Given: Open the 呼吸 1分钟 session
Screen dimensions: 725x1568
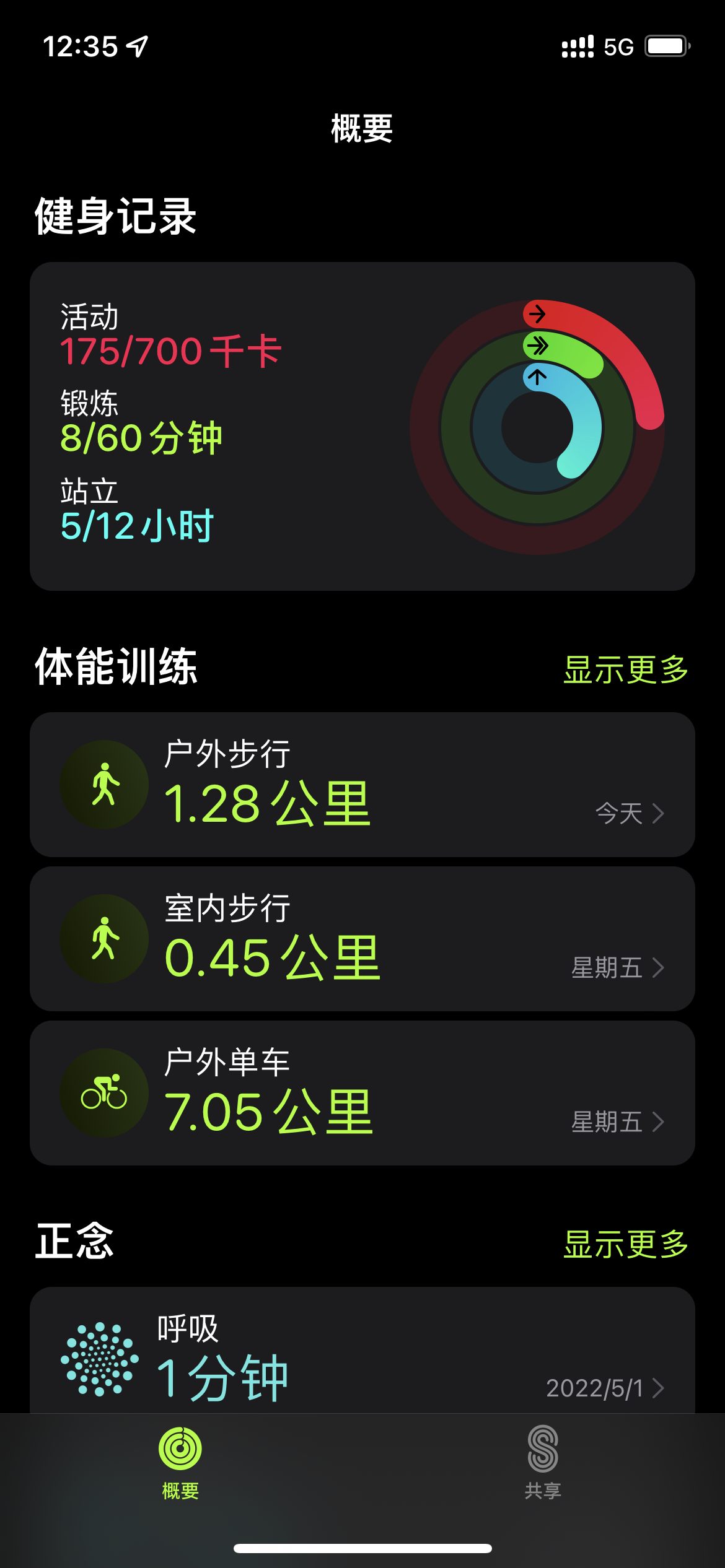Looking at the screenshot, I should coord(362,1356).
